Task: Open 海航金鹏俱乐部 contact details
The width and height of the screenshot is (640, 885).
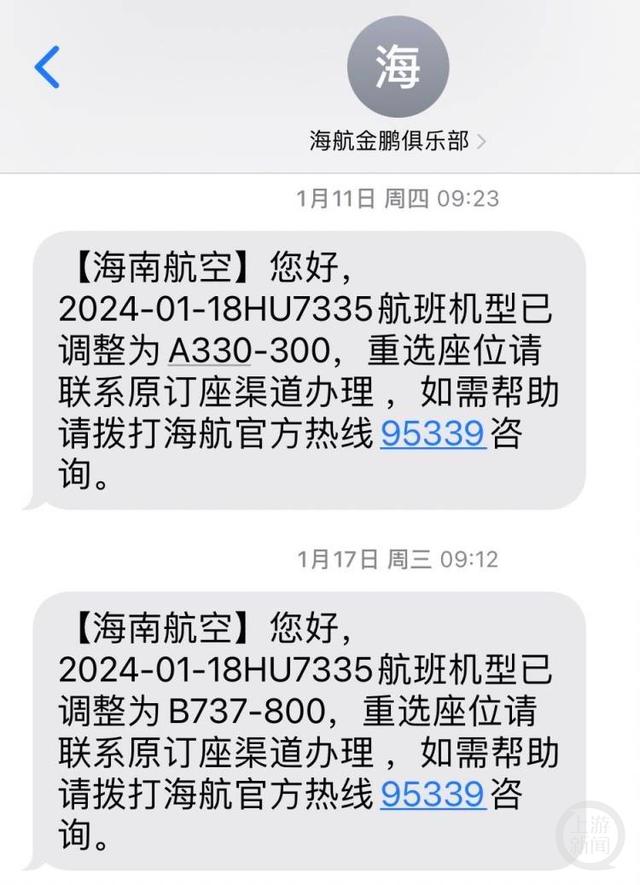Action: point(398,141)
